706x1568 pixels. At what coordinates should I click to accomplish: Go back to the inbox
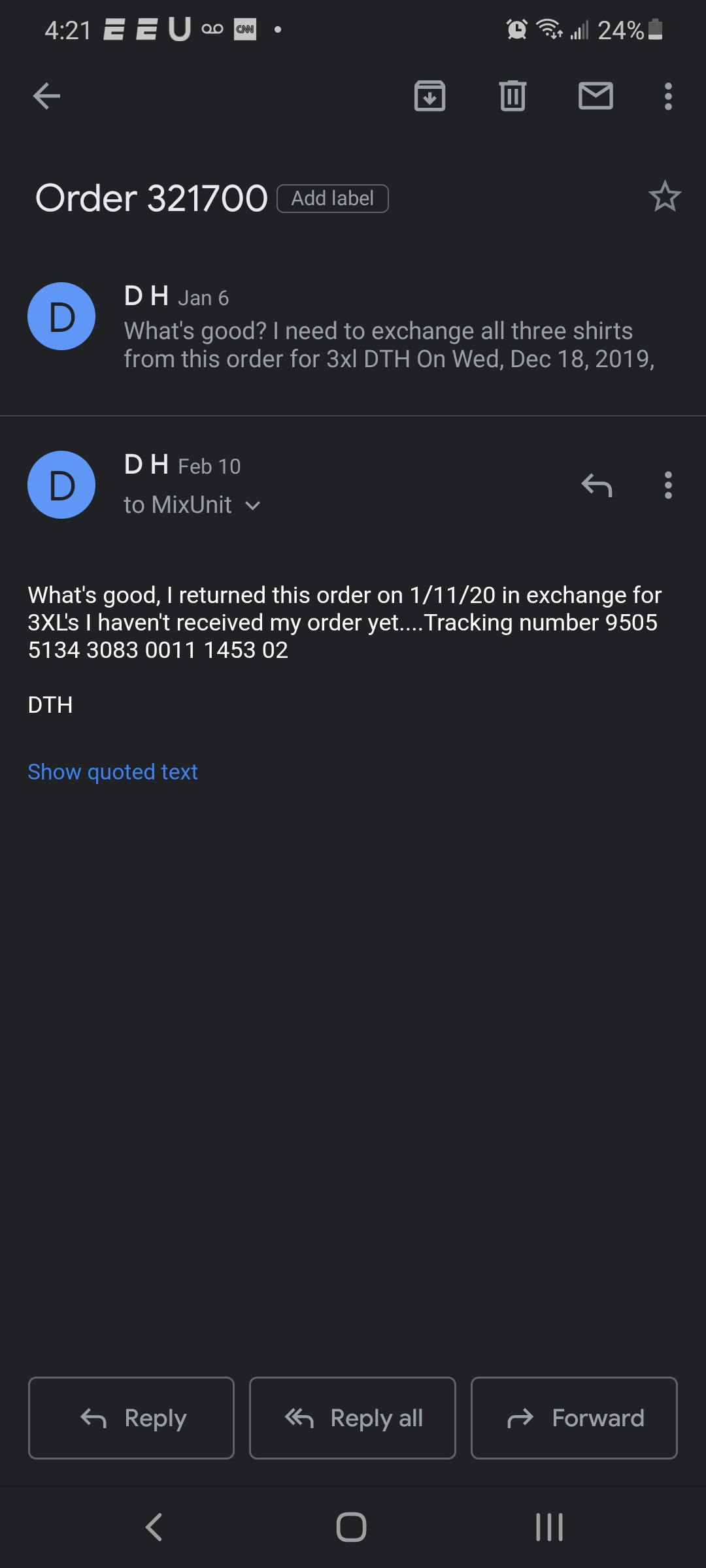coord(47,96)
